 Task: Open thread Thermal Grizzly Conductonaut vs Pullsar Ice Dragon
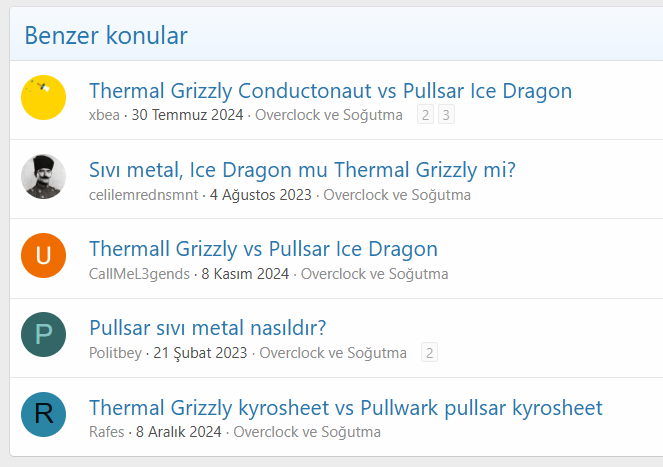coord(330,91)
